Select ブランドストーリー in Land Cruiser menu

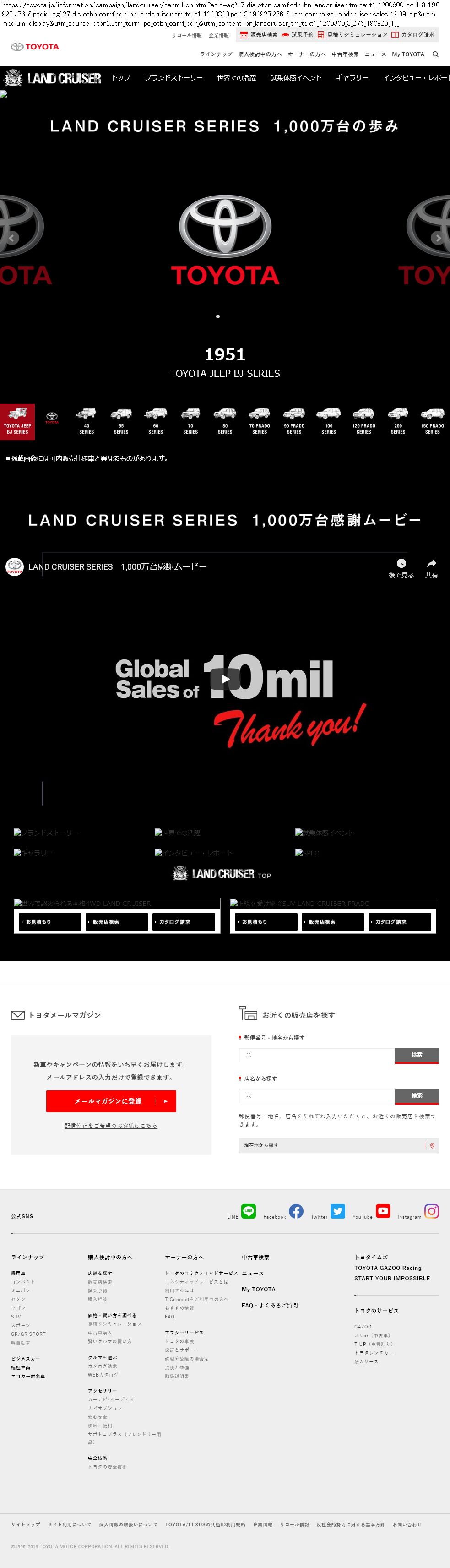pos(173,78)
